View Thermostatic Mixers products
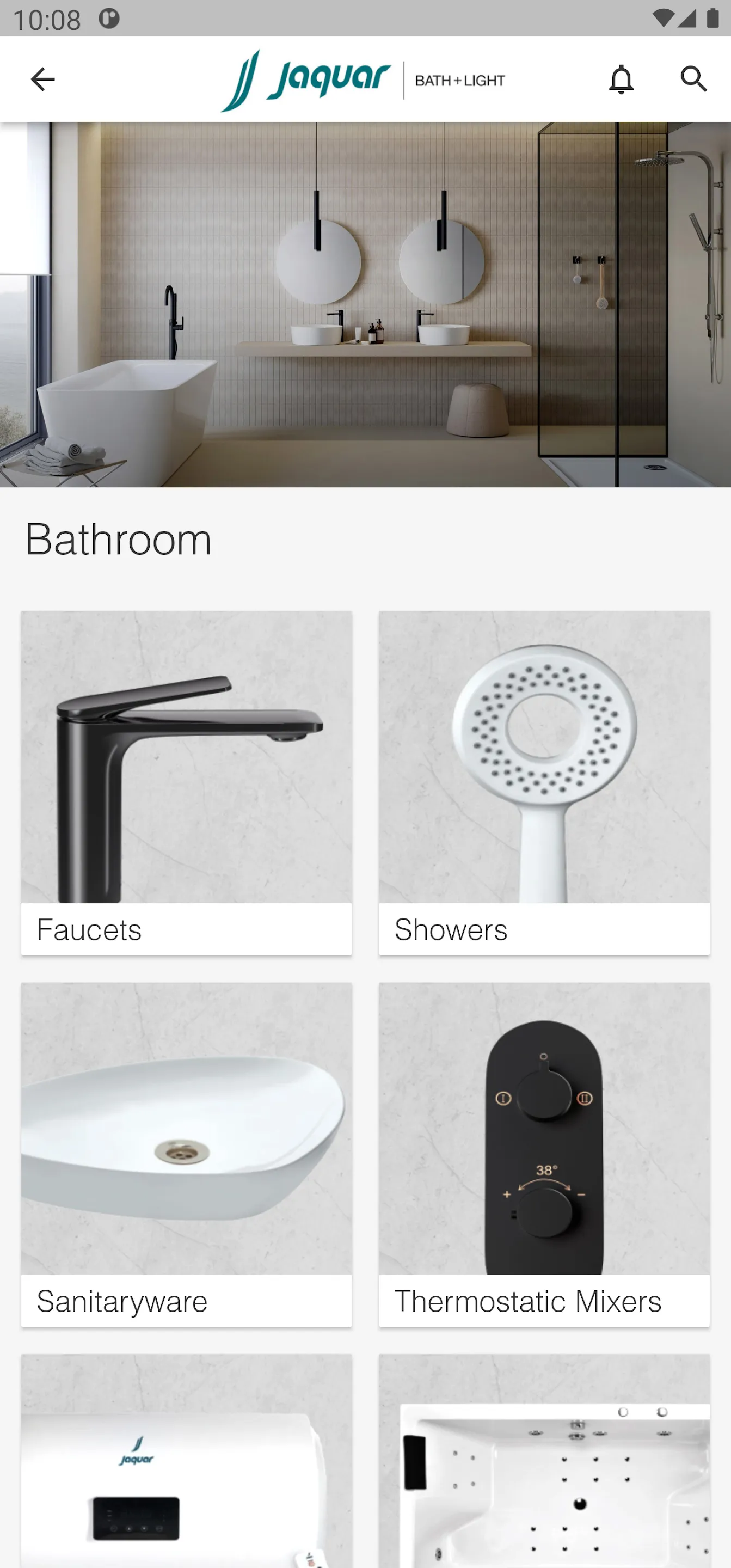The image size is (731, 1568). (x=544, y=1154)
